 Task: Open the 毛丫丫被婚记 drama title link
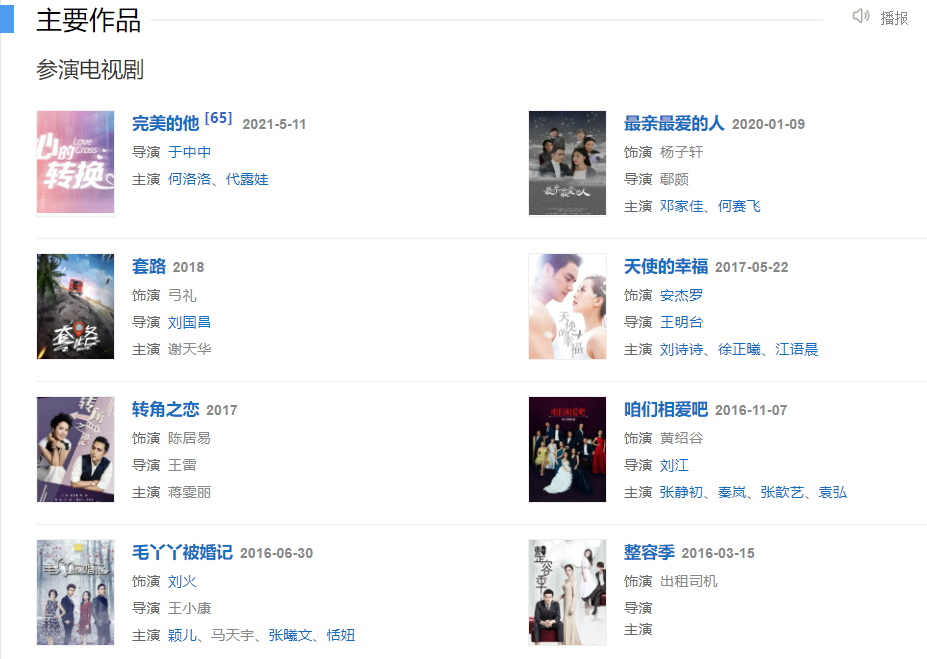[182, 553]
